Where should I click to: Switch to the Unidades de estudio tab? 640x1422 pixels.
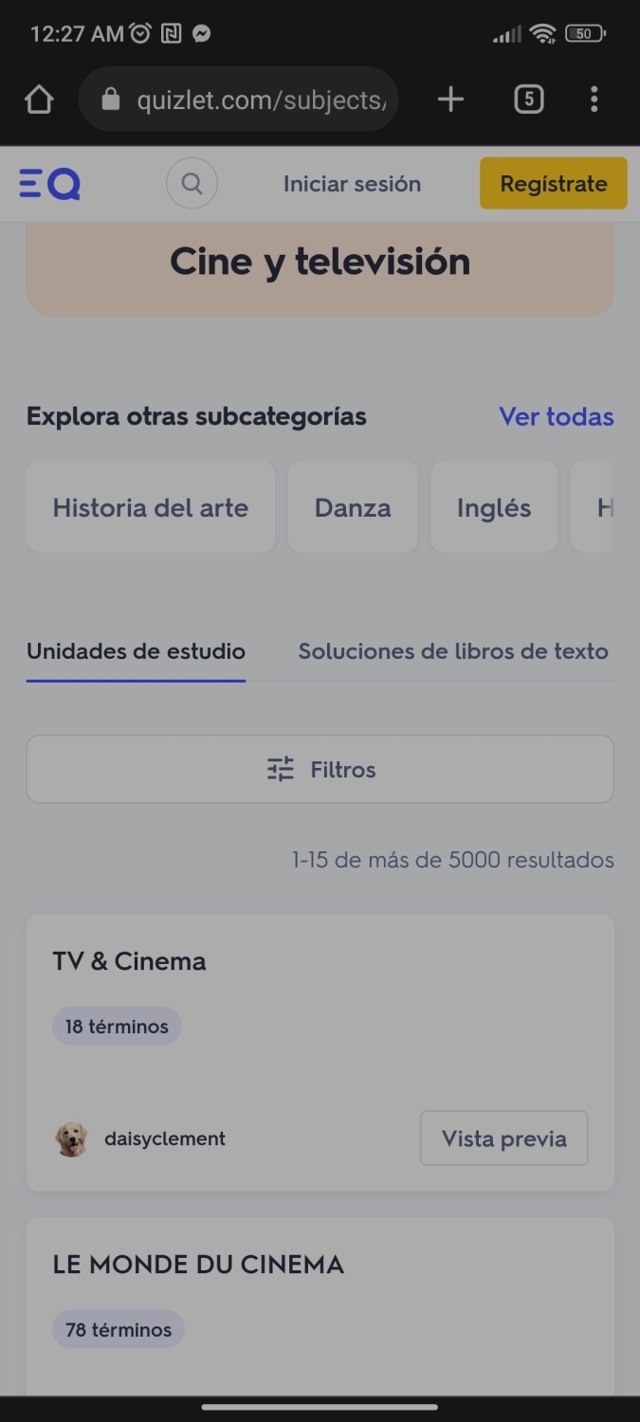point(136,652)
